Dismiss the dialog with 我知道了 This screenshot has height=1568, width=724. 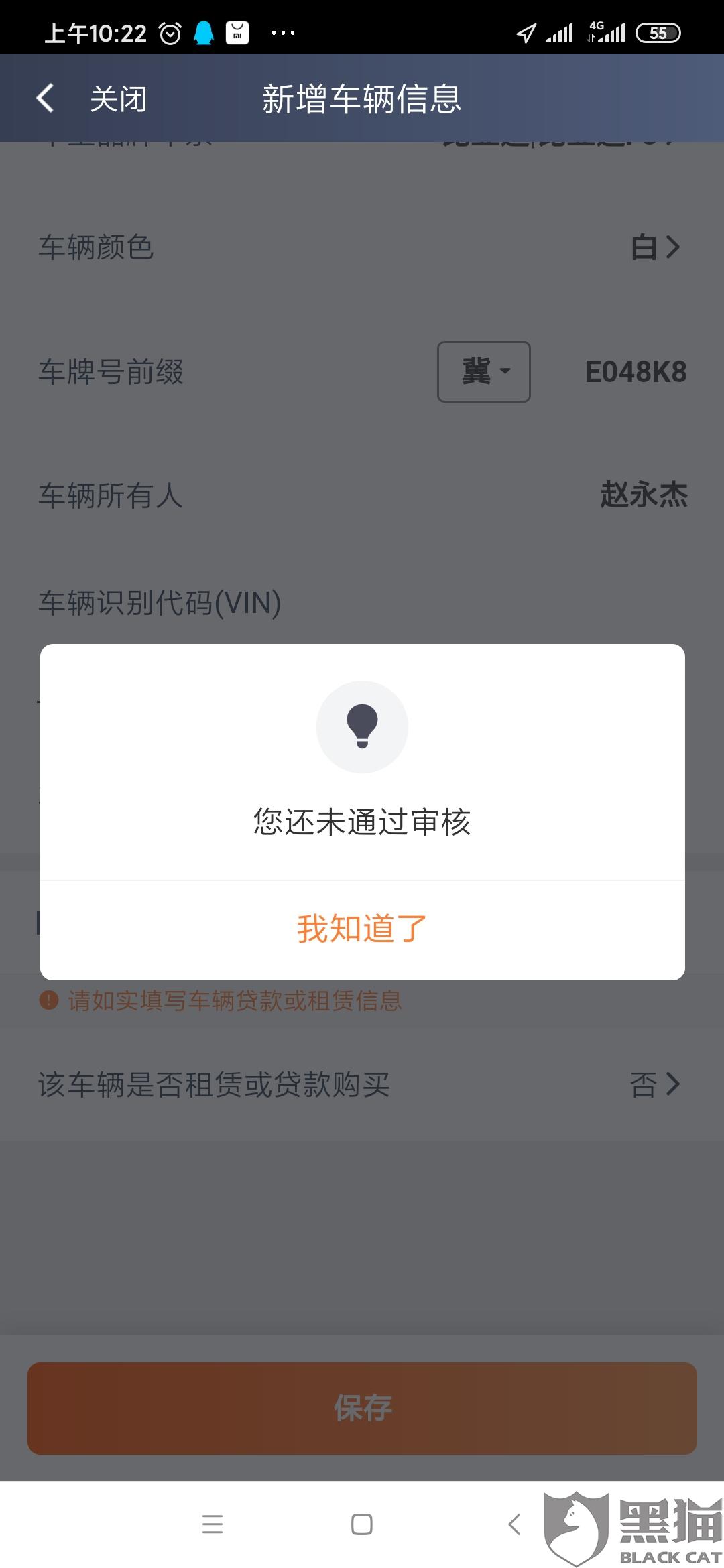362,929
